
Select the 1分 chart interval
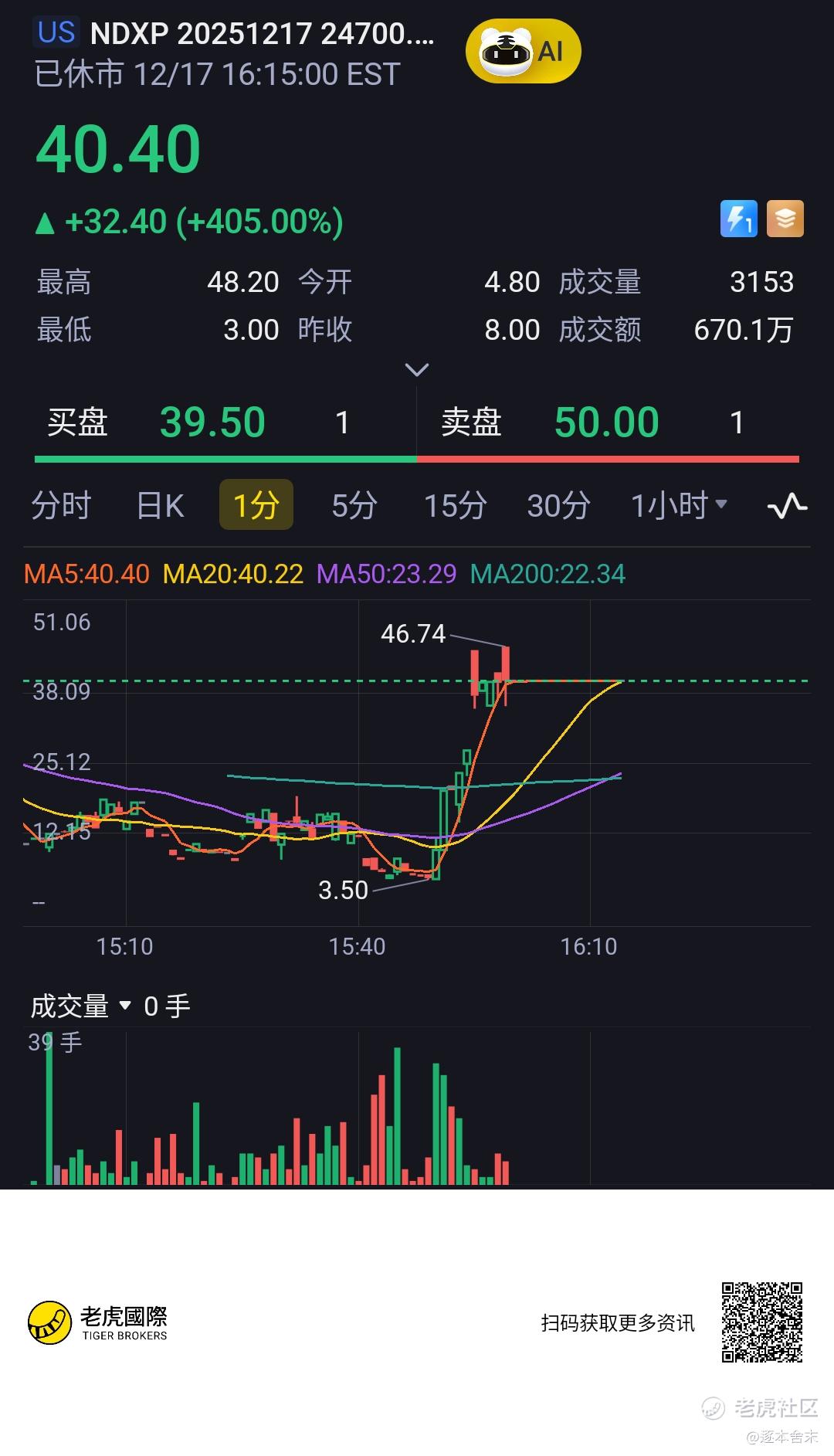pos(256,505)
